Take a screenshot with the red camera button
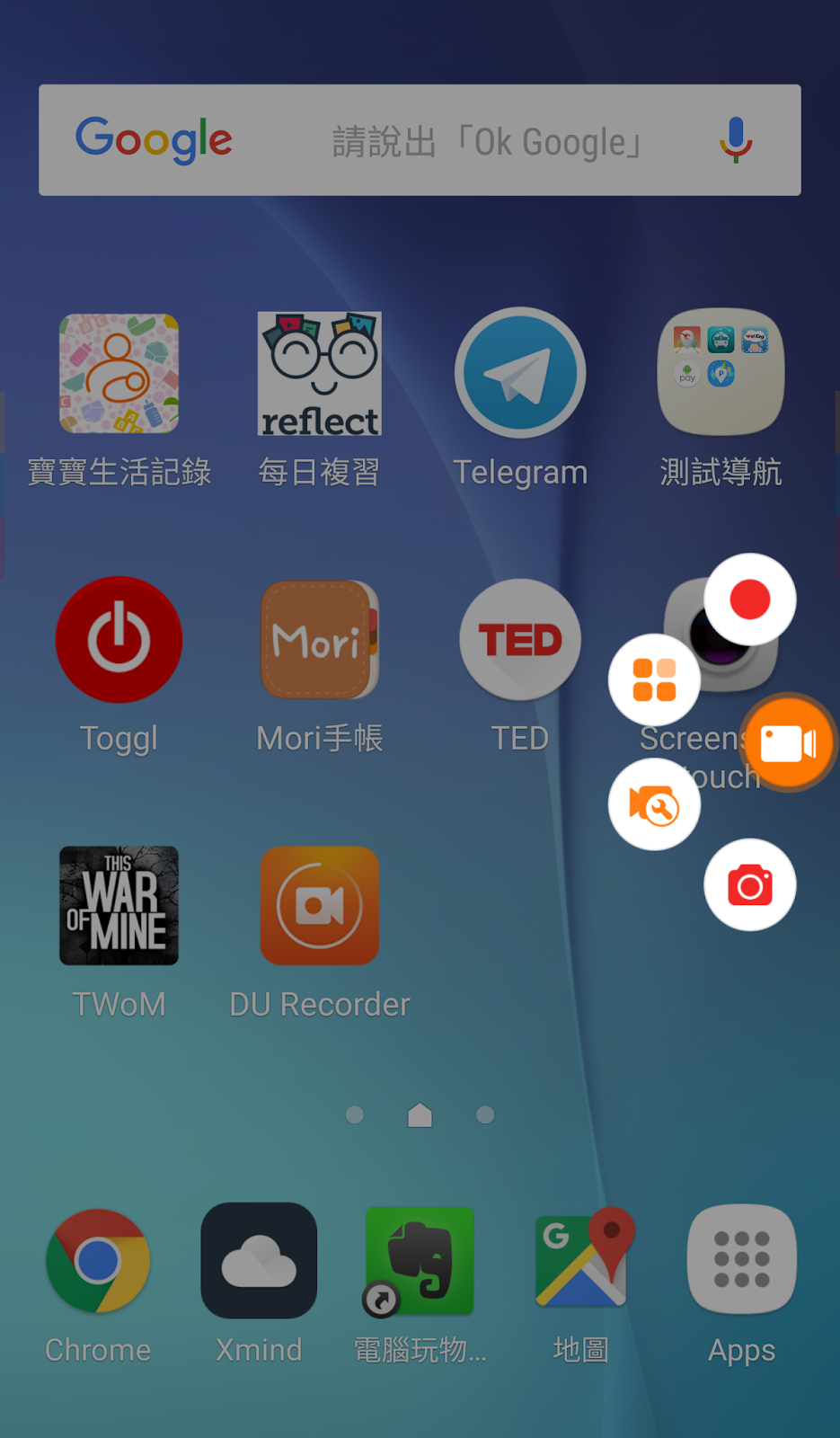Viewport: 840px width, 1438px height. 750,885
